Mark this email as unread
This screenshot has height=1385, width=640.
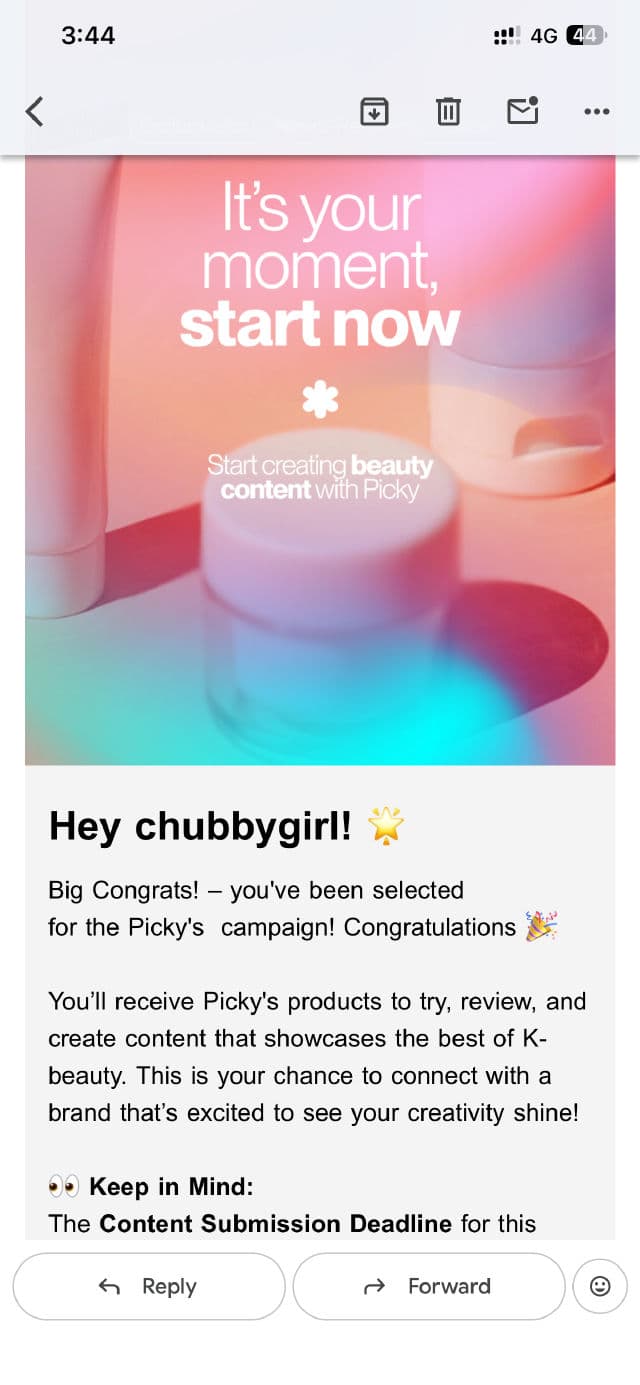tap(522, 111)
